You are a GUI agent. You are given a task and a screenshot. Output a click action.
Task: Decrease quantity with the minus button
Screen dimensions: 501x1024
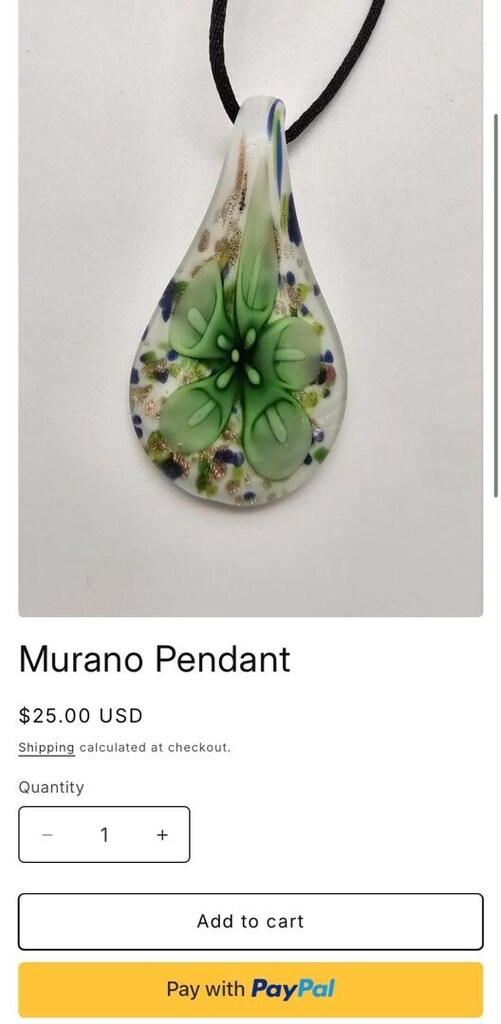(x=47, y=835)
